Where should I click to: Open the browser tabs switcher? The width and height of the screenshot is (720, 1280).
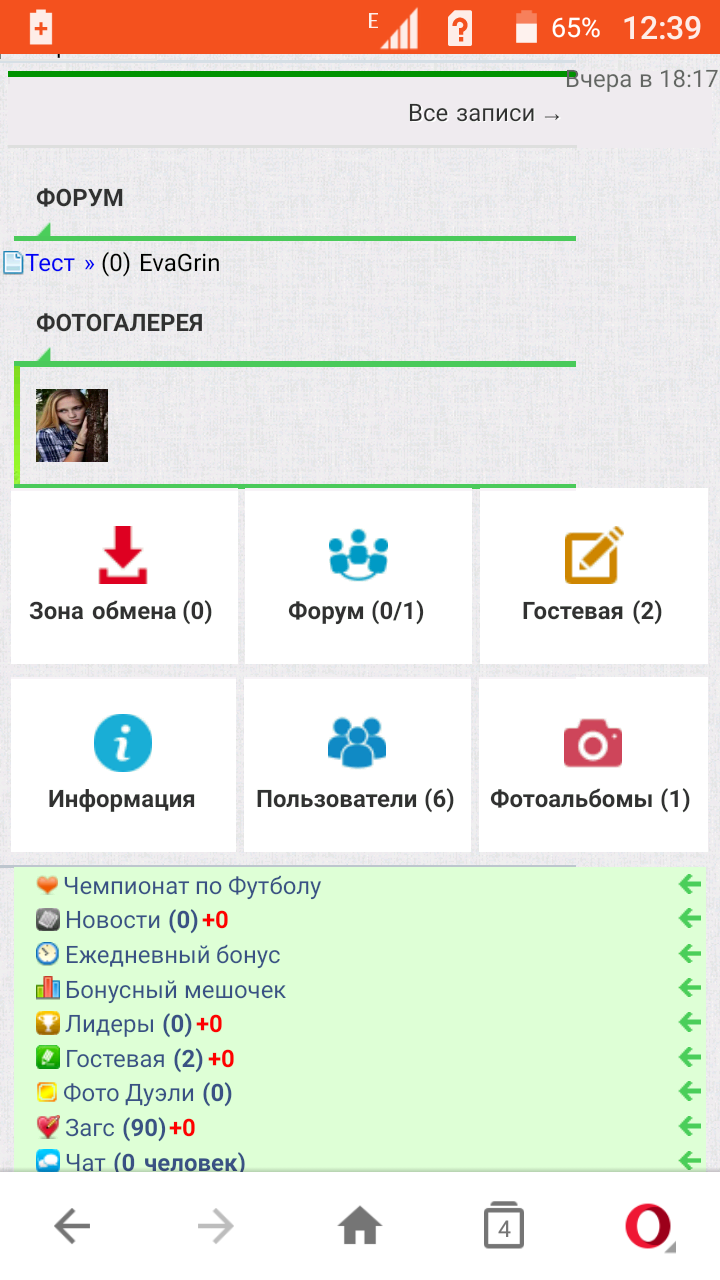click(503, 1226)
